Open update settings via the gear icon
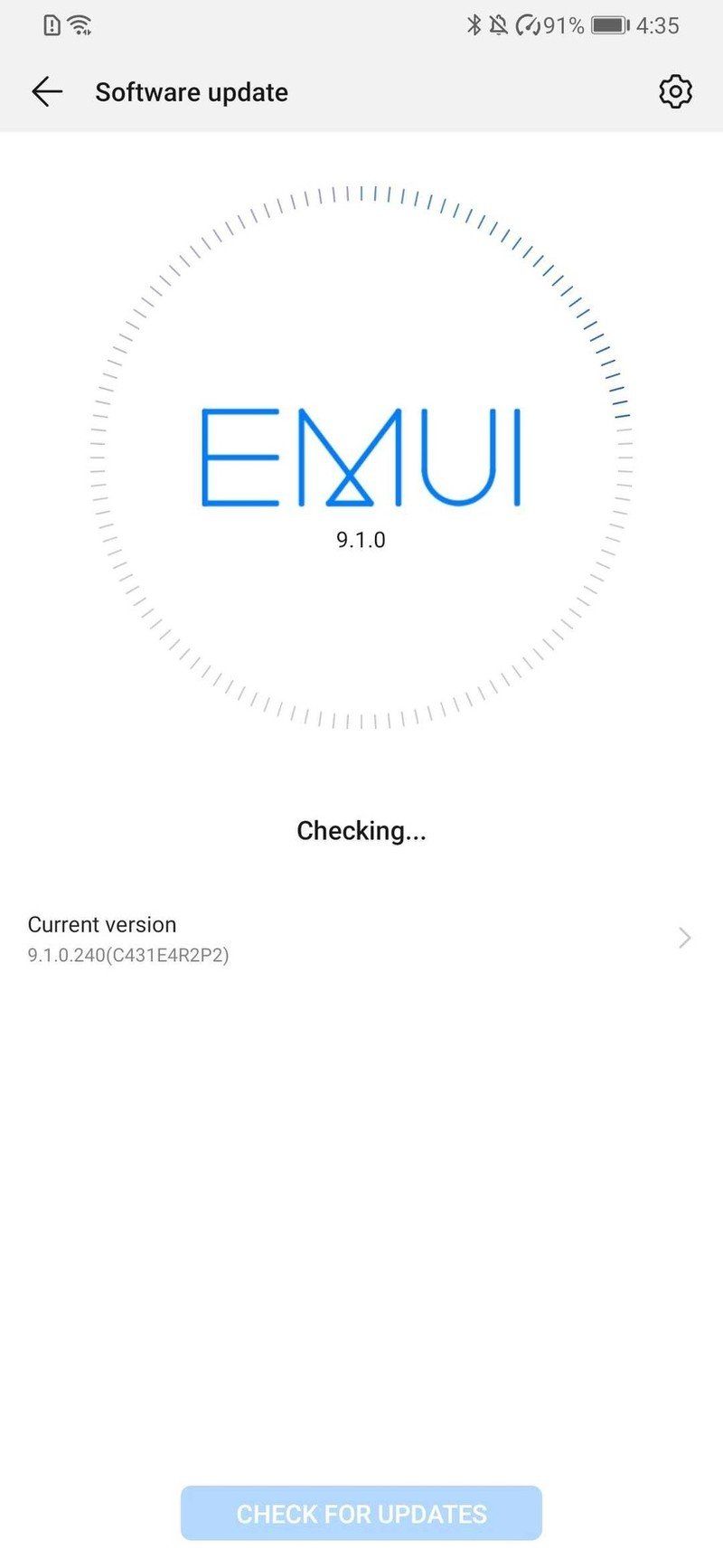The height and width of the screenshot is (1568, 723). point(674,91)
